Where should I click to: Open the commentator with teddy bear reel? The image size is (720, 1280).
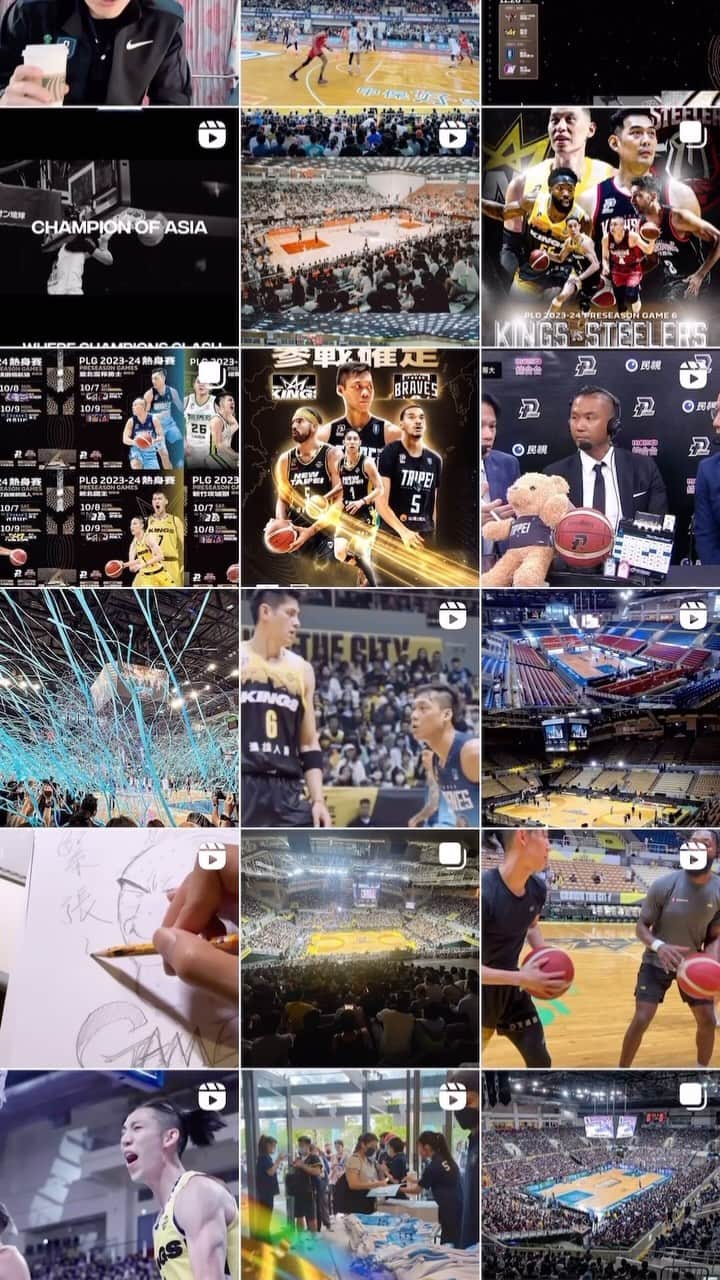coord(600,467)
